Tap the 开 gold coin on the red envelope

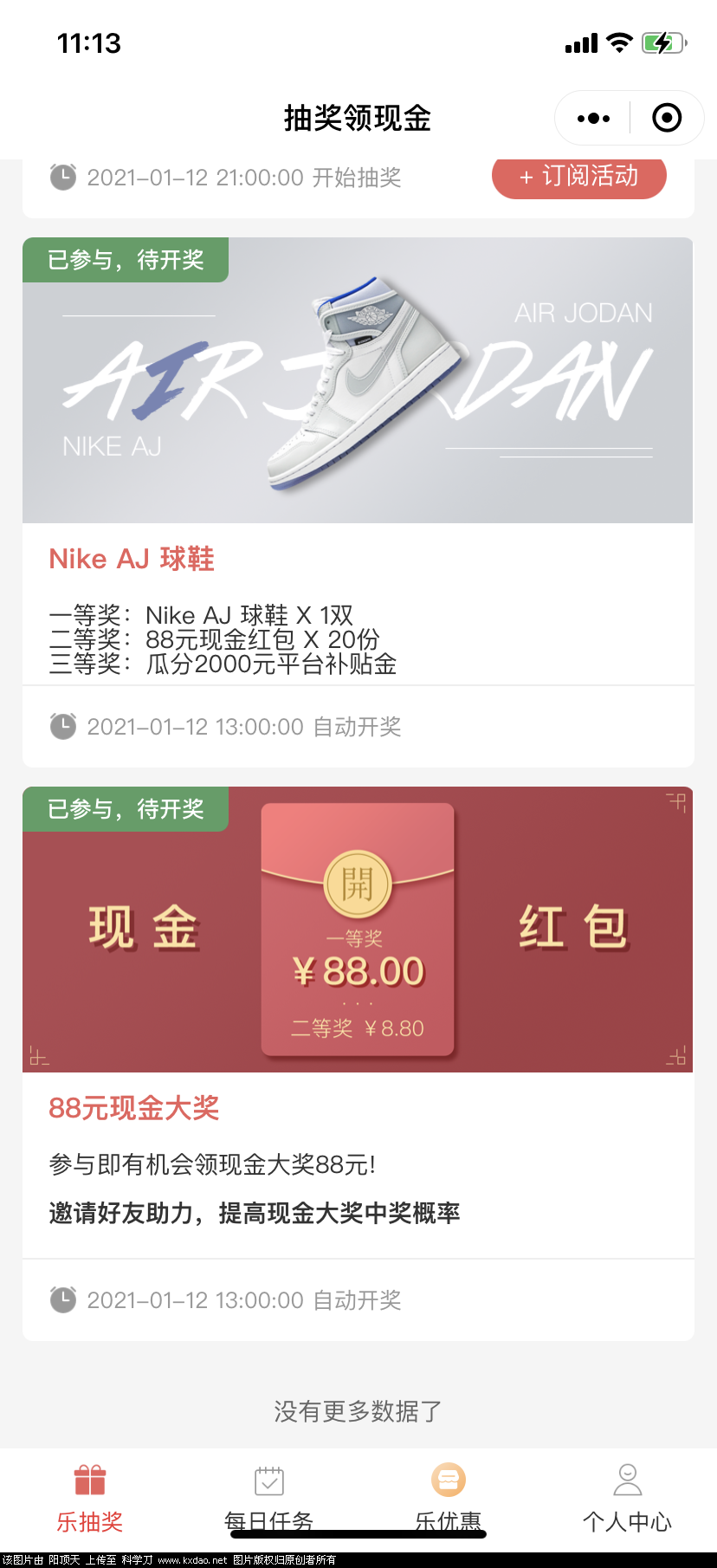point(358,881)
